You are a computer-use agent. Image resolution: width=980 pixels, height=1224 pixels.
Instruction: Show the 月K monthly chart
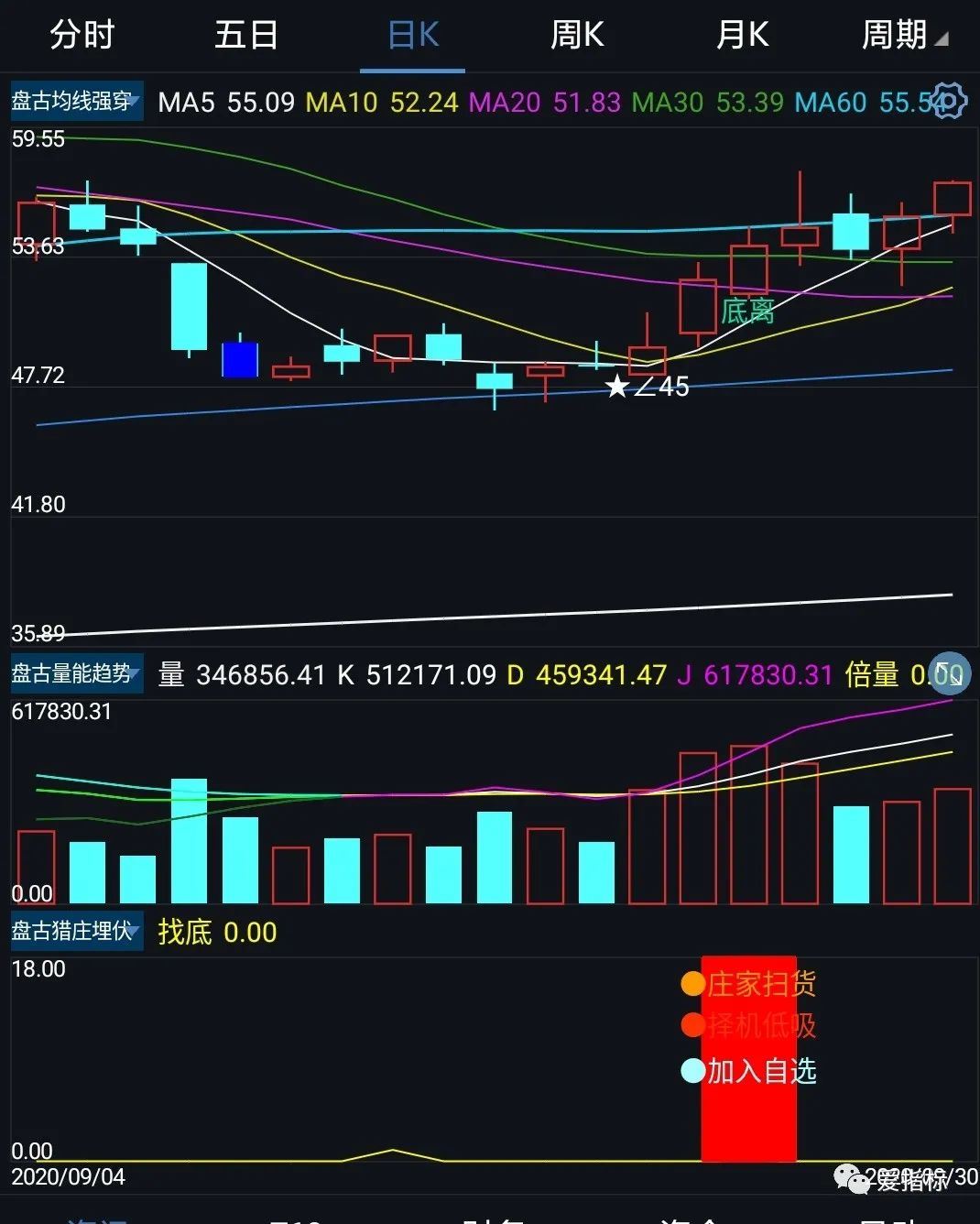[742, 35]
